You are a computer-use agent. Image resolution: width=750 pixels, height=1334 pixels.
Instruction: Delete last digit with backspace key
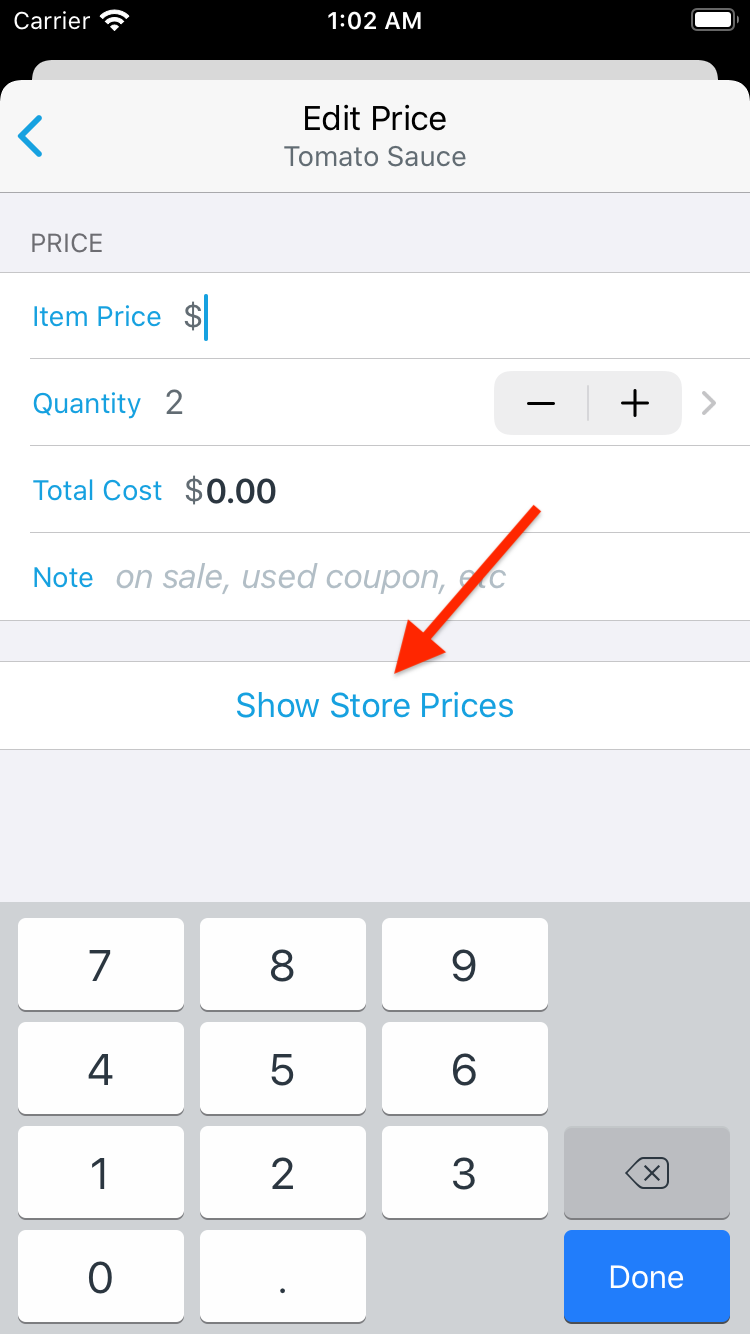(x=647, y=1173)
